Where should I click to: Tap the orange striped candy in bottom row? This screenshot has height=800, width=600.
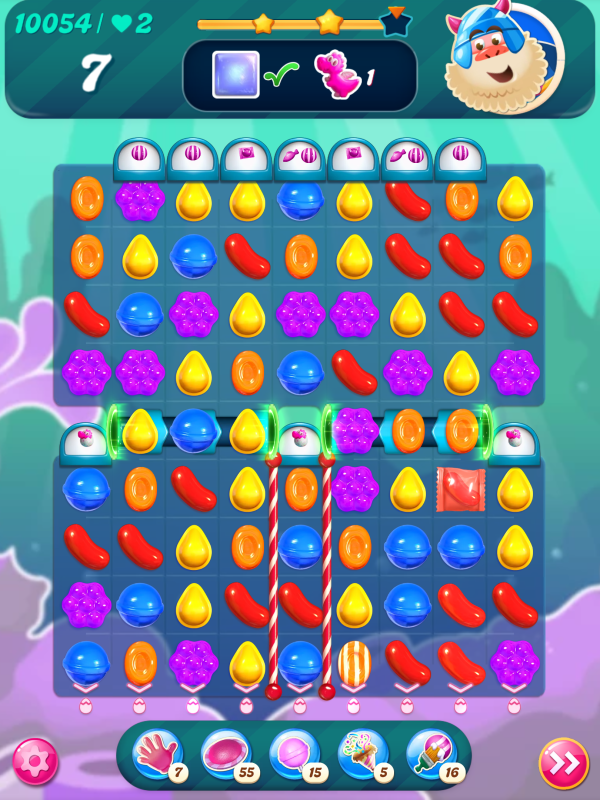(354, 662)
